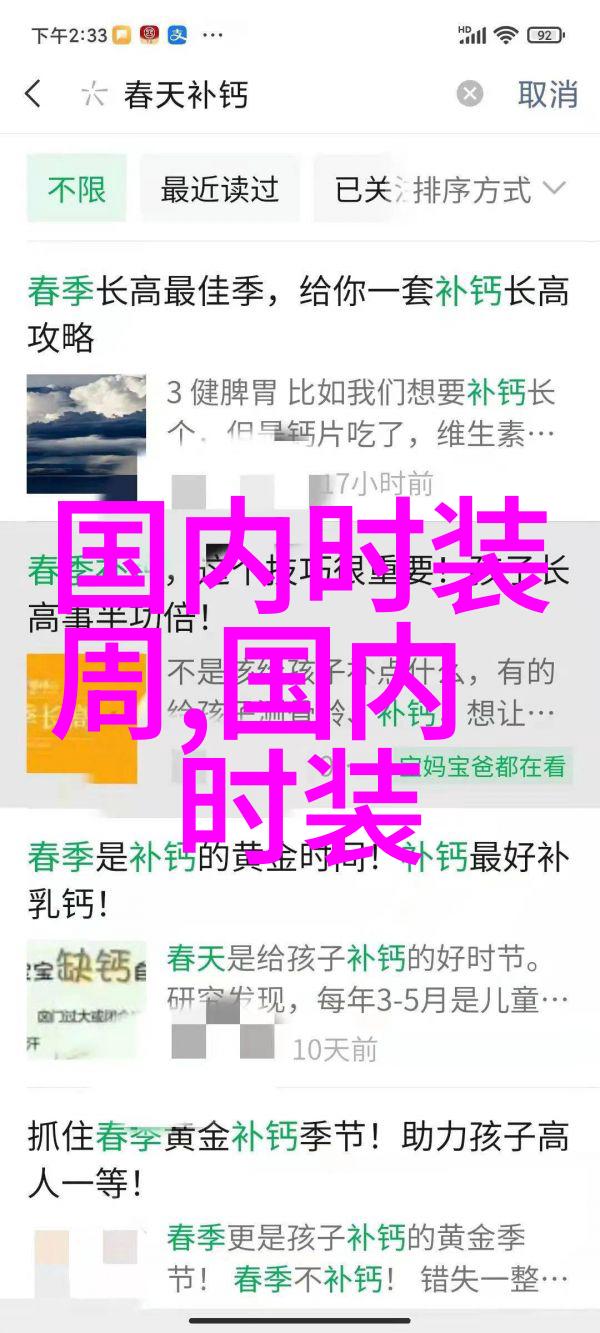This screenshot has width=600, height=1333.
Task: Tap 取消 to cancel the search
Action: [x=547, y=95]
